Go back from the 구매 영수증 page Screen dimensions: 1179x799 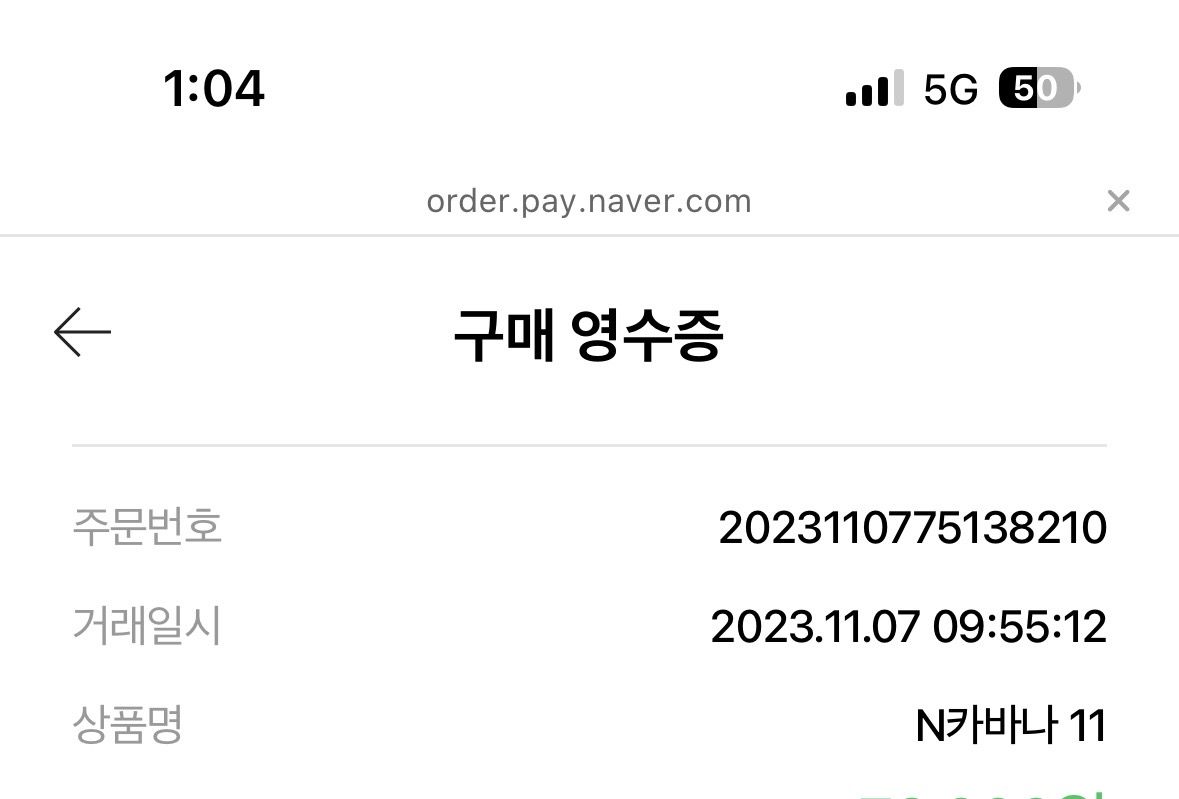coord(82,332)
